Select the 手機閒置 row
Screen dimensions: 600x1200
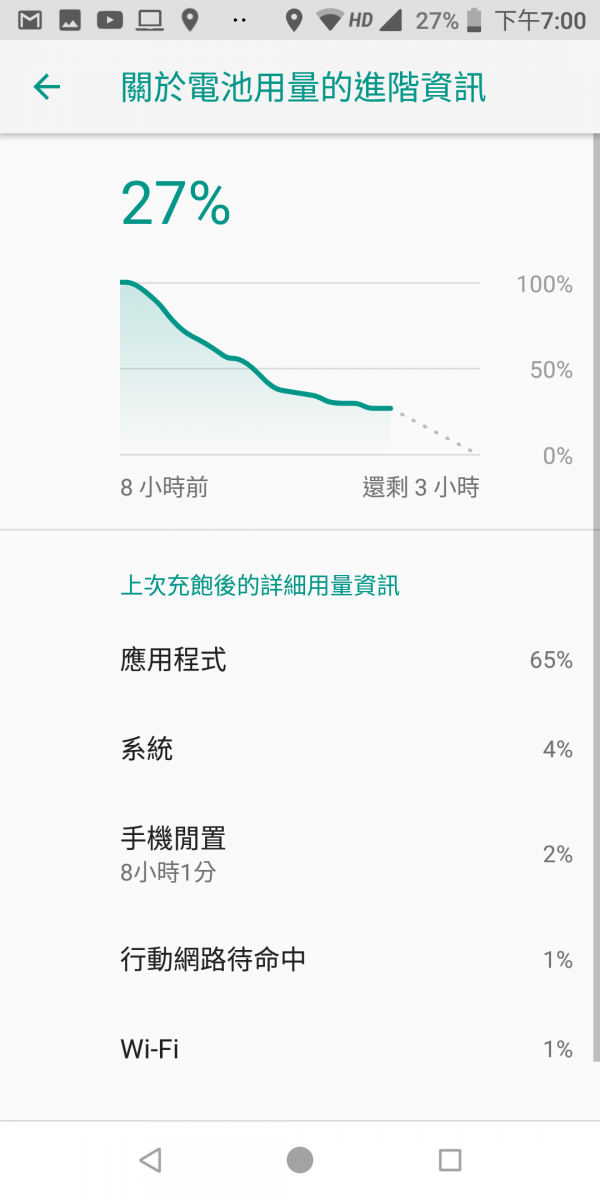point(300,854)
